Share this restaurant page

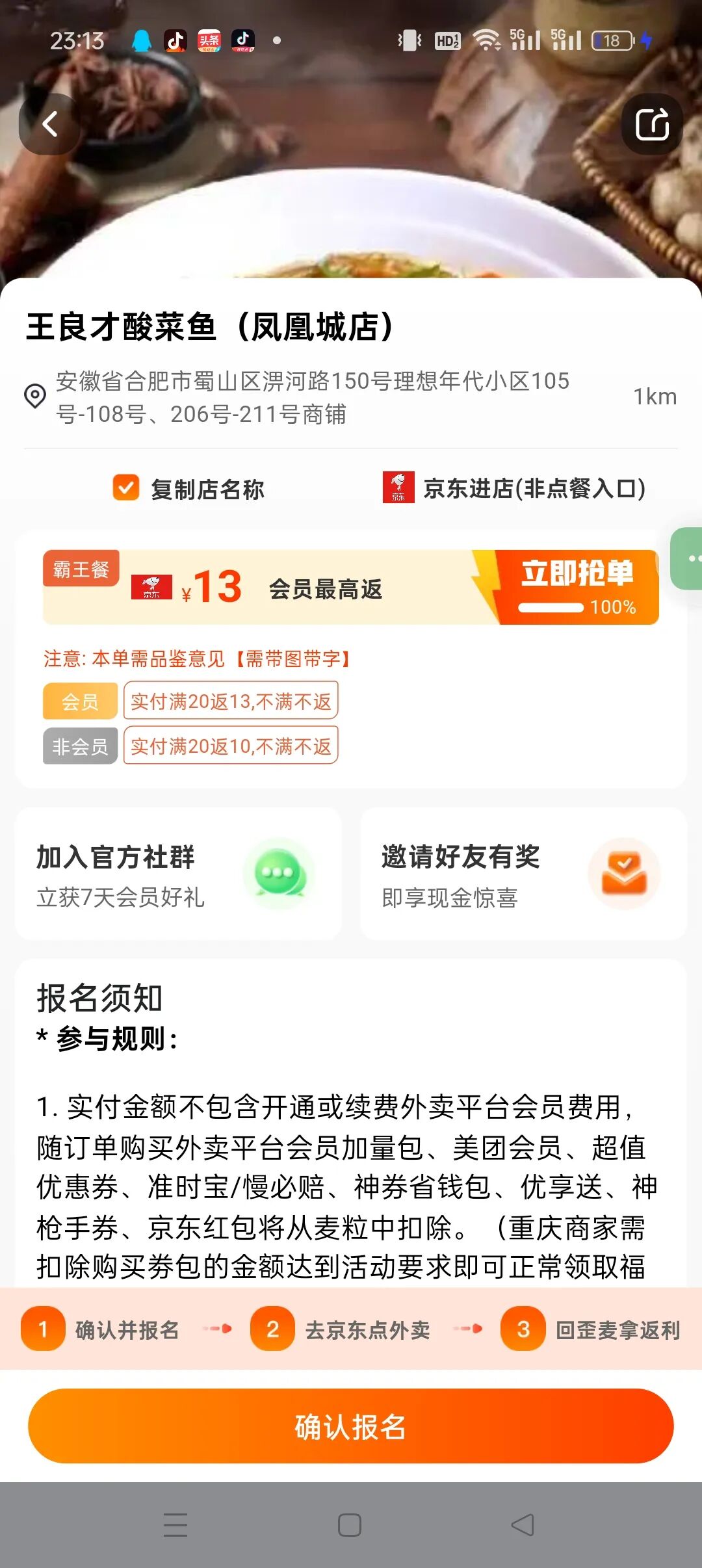coord(652,124)
